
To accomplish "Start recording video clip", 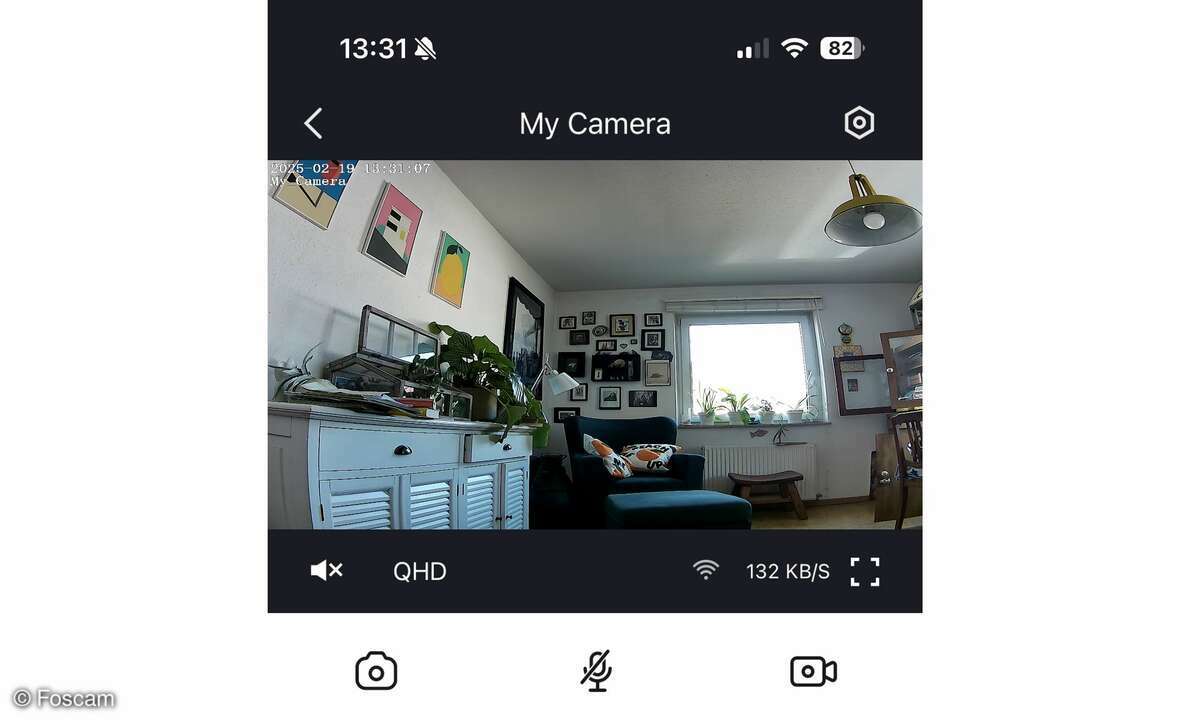I will 813,671.
